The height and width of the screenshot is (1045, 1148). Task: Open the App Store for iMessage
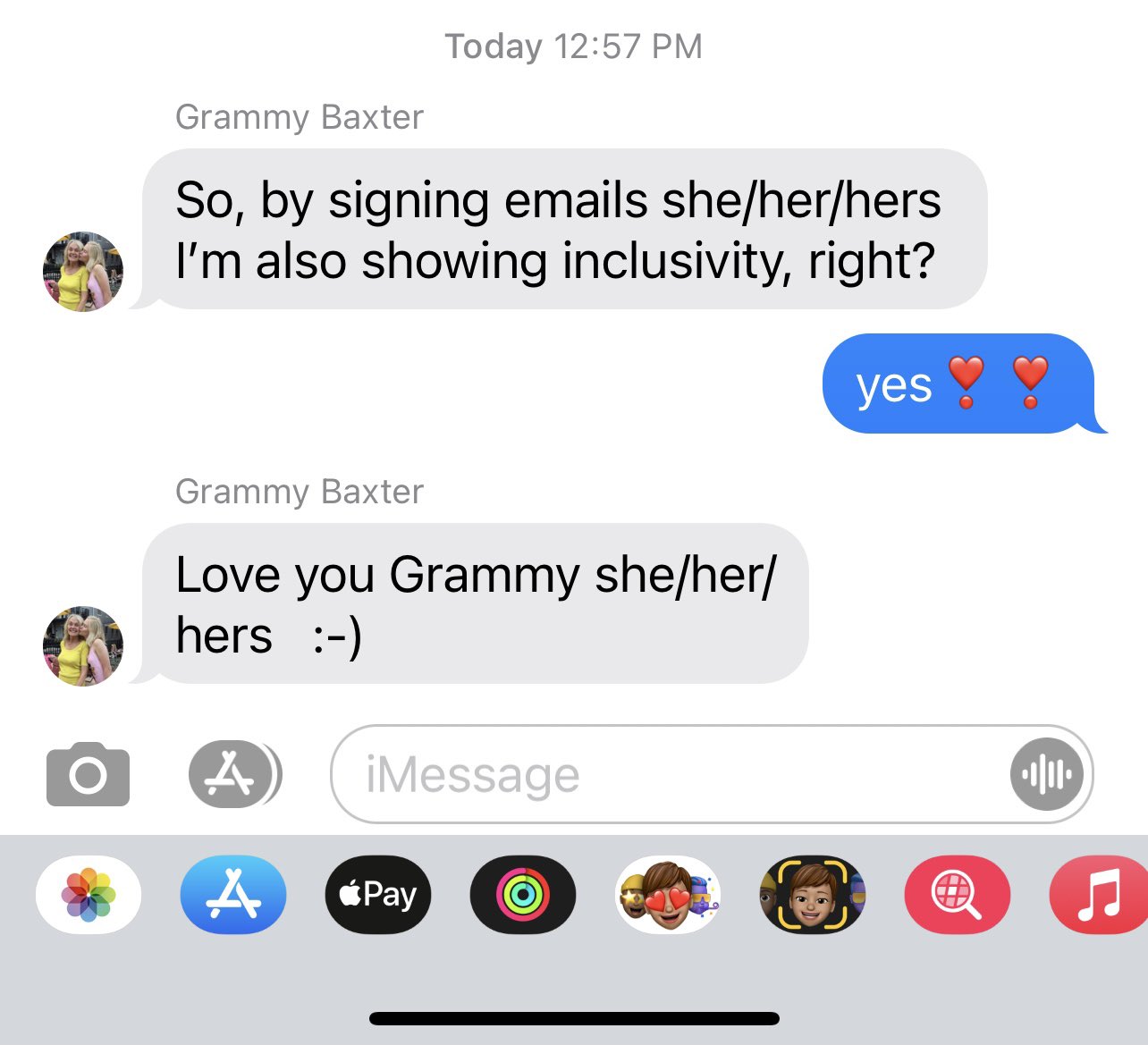pos(232,895)
